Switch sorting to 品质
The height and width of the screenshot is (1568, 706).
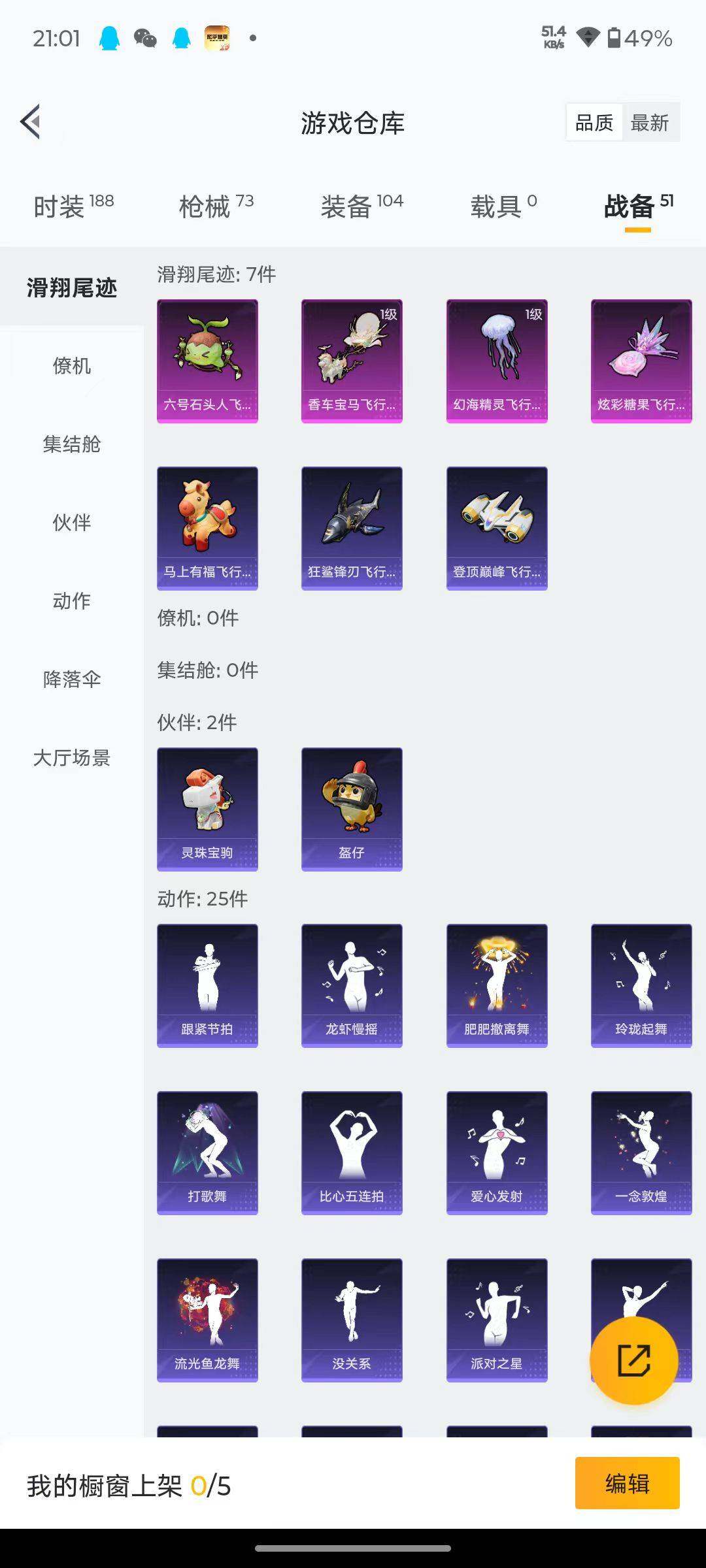click(594, 122)
